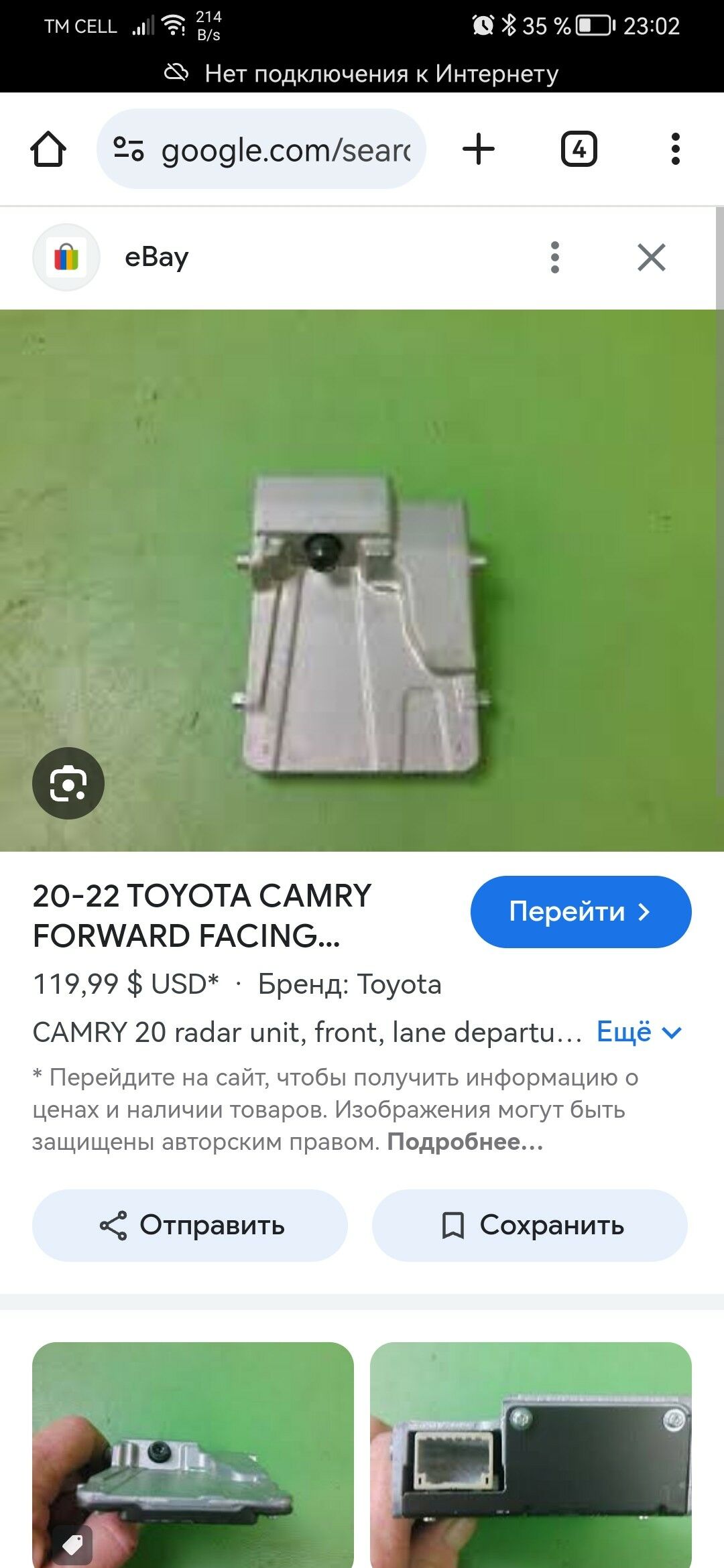The height and width of the screenshot is (1568, 724).
Task: Open the related image showing connector port
Action: pyautogui.click(x=531, y=1454)
